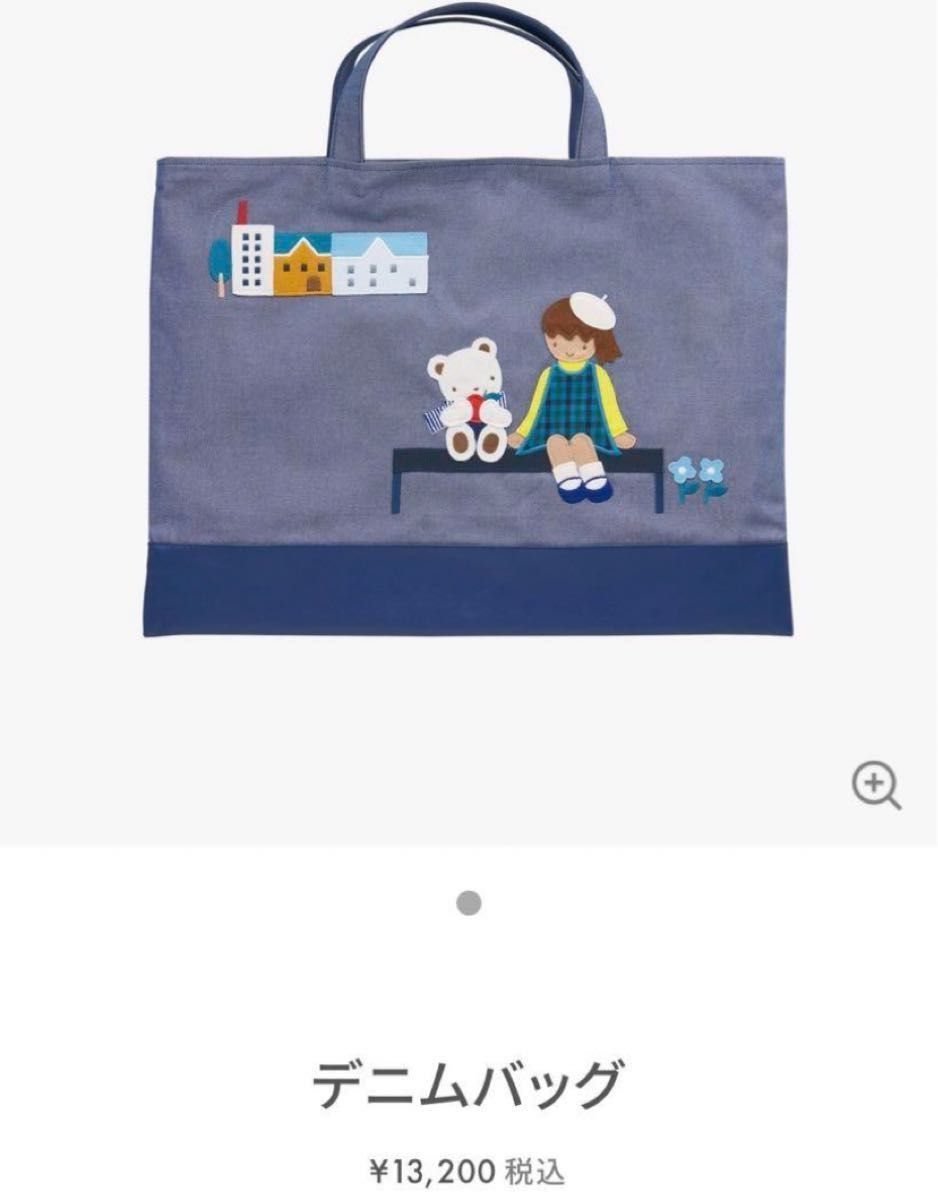Screen dimensions: 938x1200
Task: Tap the magnifier zoom icon
Action: tap(875, 785)
